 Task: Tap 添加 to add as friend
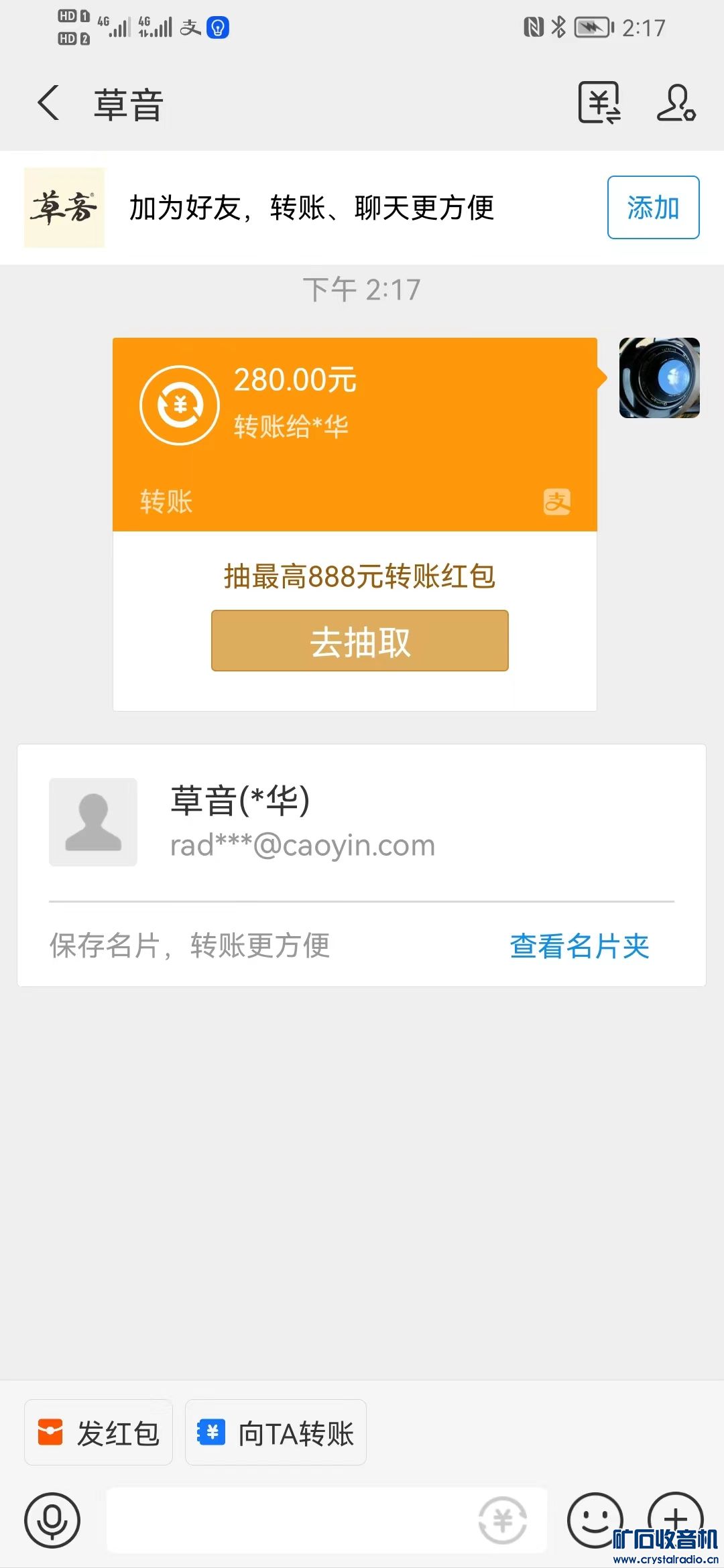coord(653,208)
